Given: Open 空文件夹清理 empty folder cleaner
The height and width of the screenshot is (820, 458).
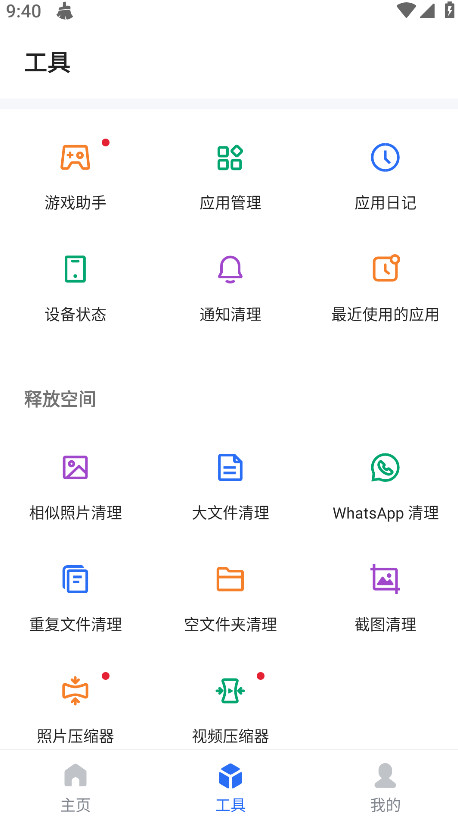Looking at the screenshot, I should tap(230, 598).
